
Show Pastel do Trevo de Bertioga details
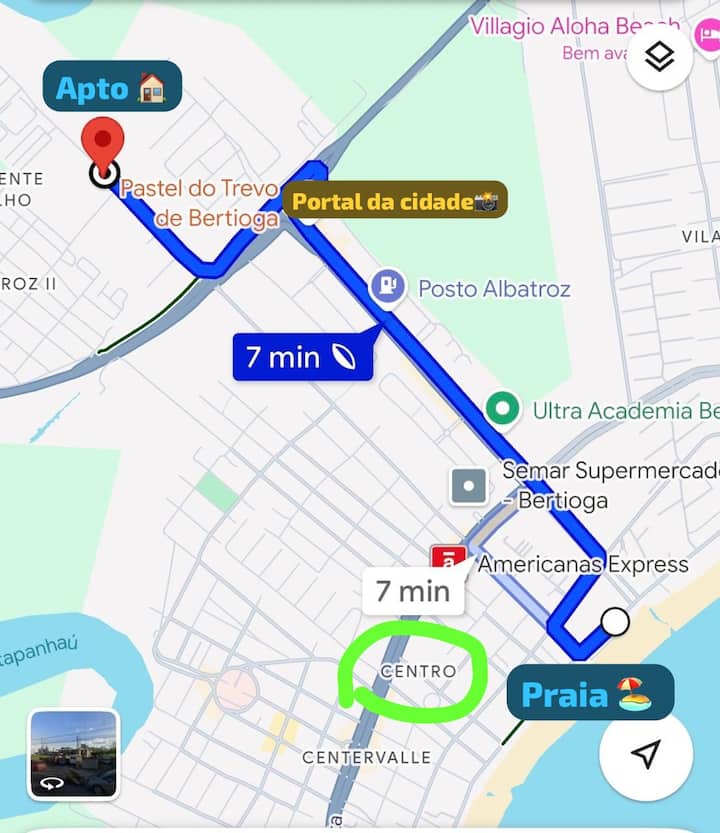200,203
